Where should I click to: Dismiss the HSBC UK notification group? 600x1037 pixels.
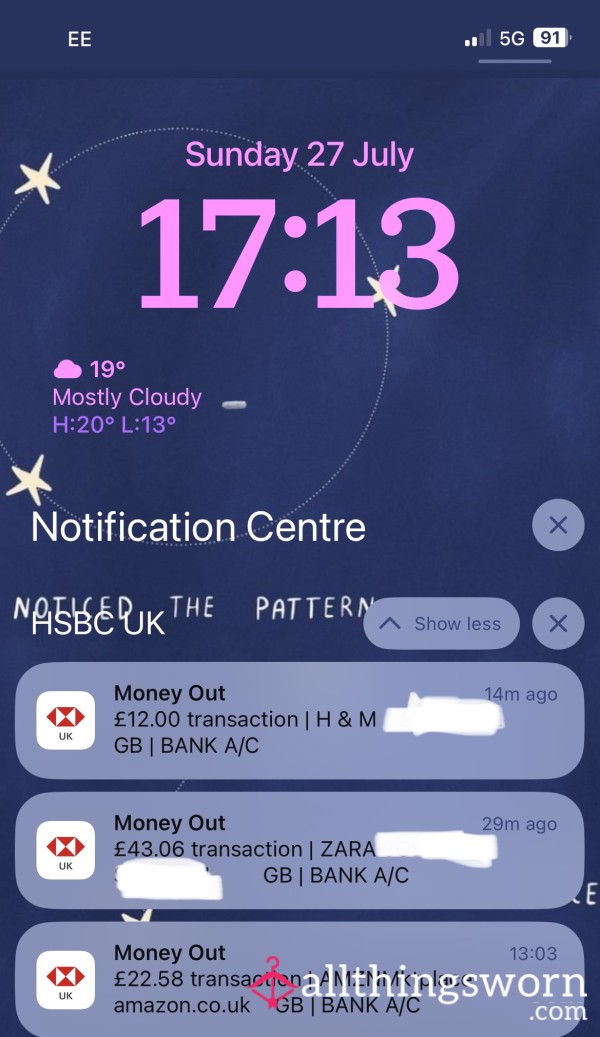(x=558, y=623)
